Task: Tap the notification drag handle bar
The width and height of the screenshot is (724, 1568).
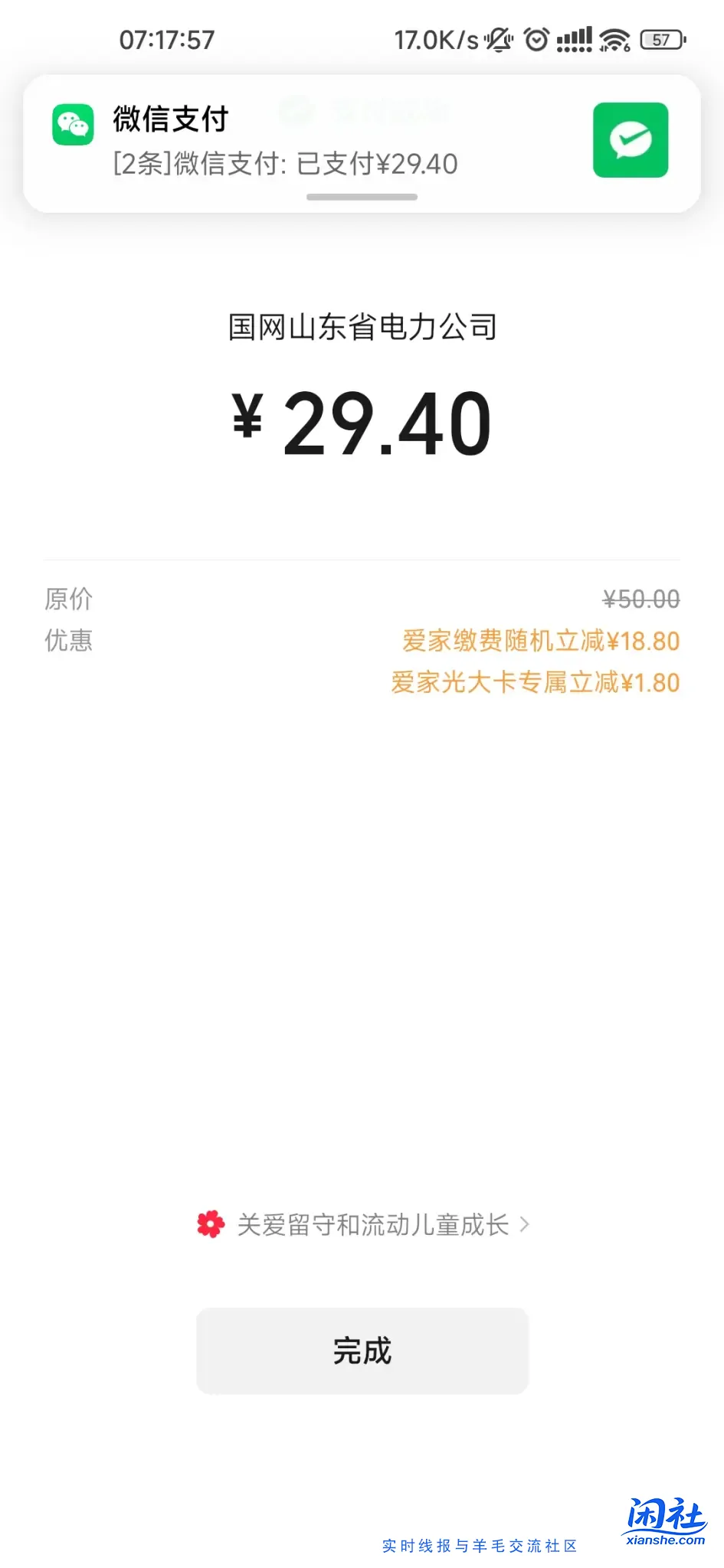Action: point(362,198)
